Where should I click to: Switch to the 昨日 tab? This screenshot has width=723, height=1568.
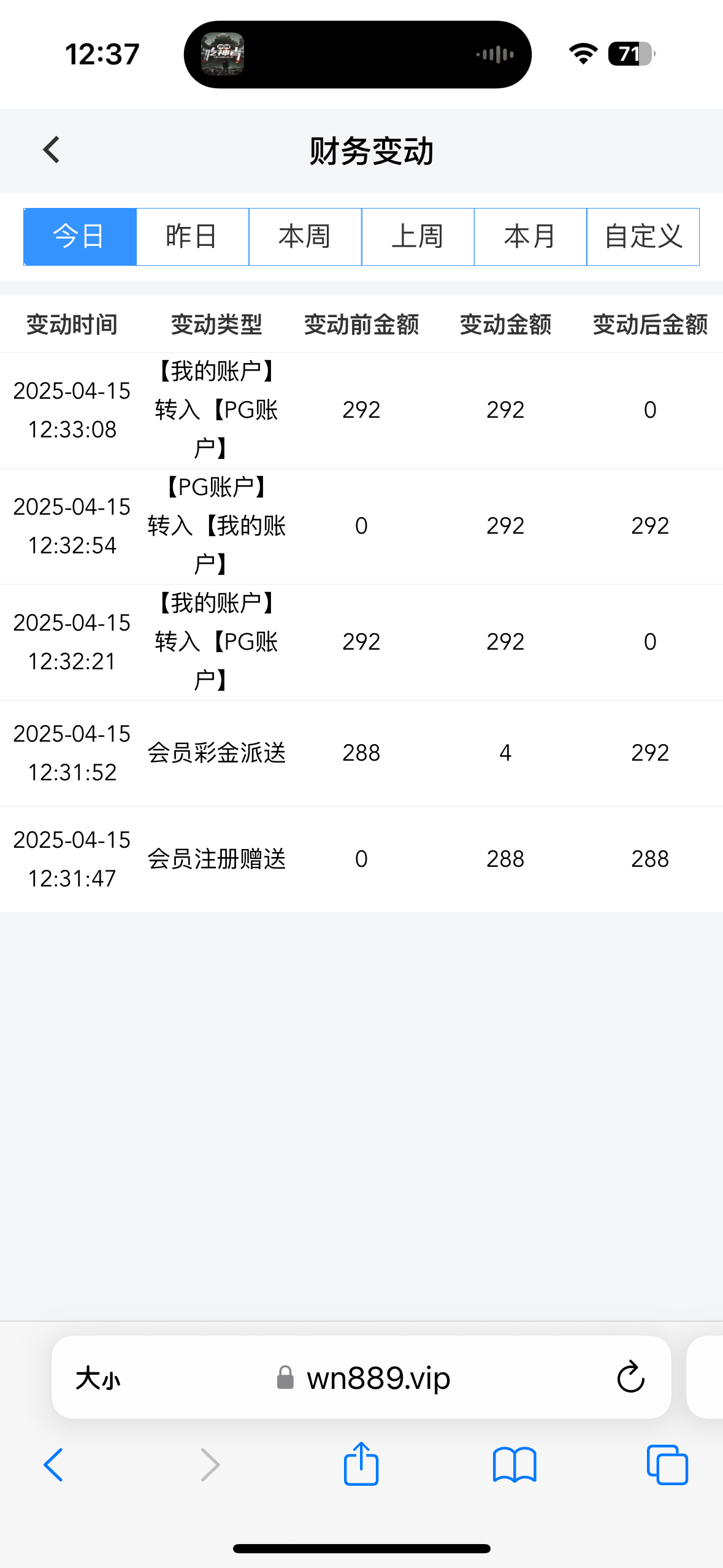[192, 237]
